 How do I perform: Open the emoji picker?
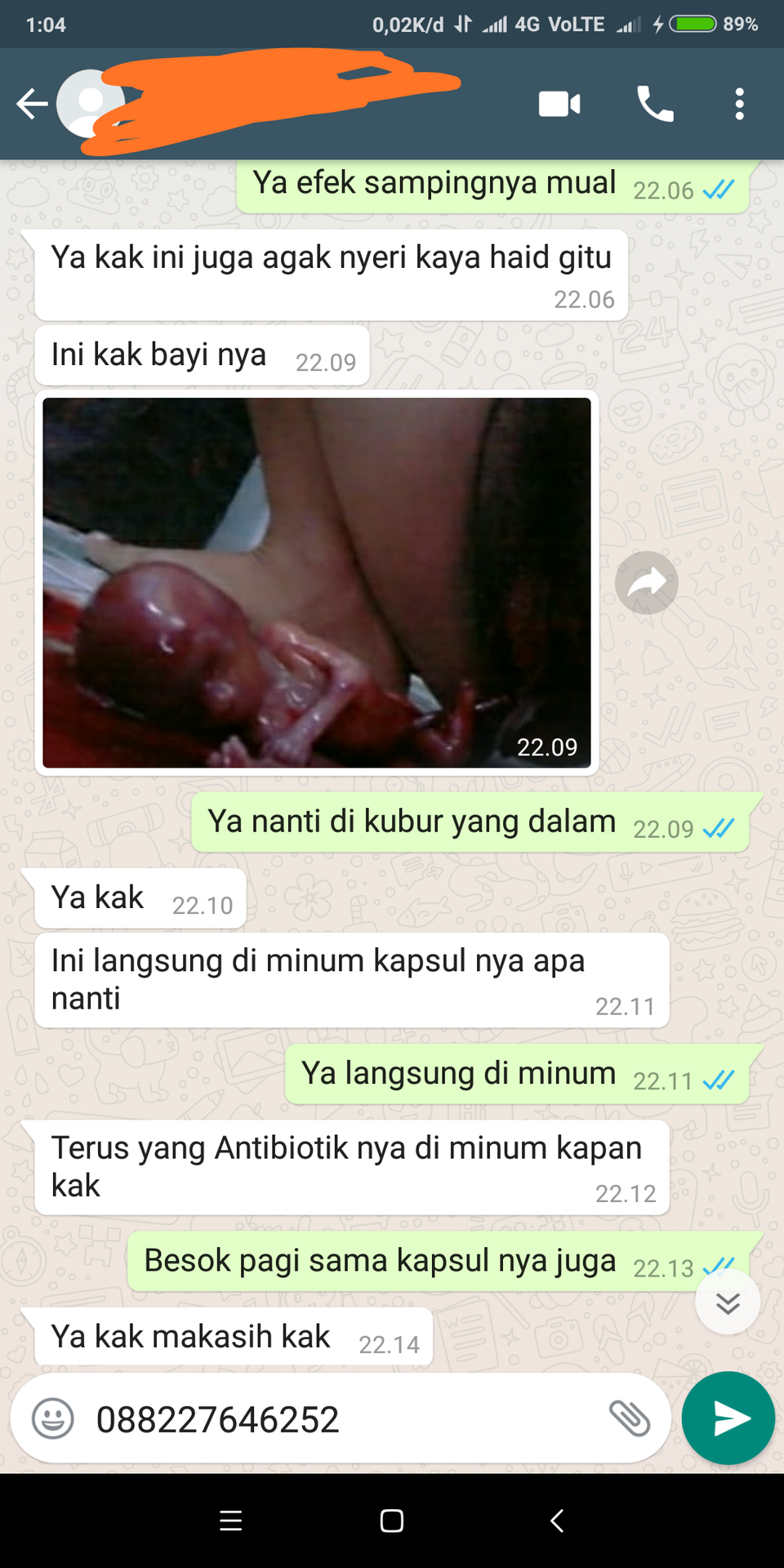click(53, 1419)
